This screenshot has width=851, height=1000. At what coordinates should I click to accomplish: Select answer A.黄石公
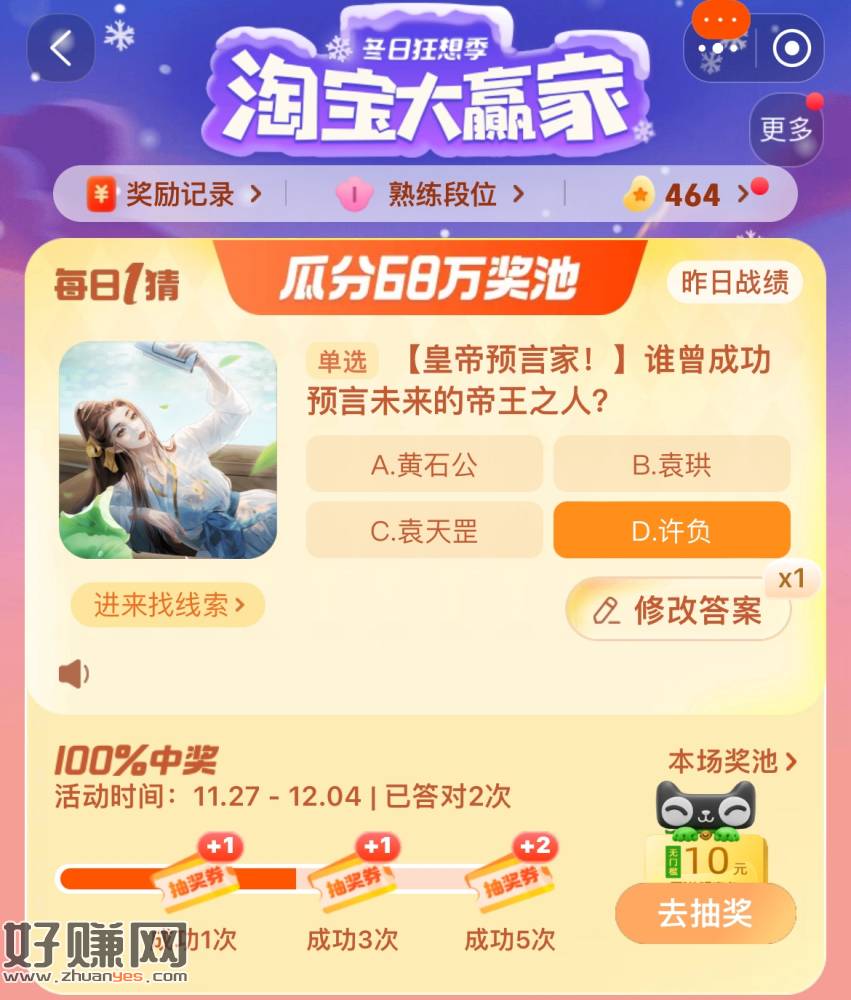point(424,464)
